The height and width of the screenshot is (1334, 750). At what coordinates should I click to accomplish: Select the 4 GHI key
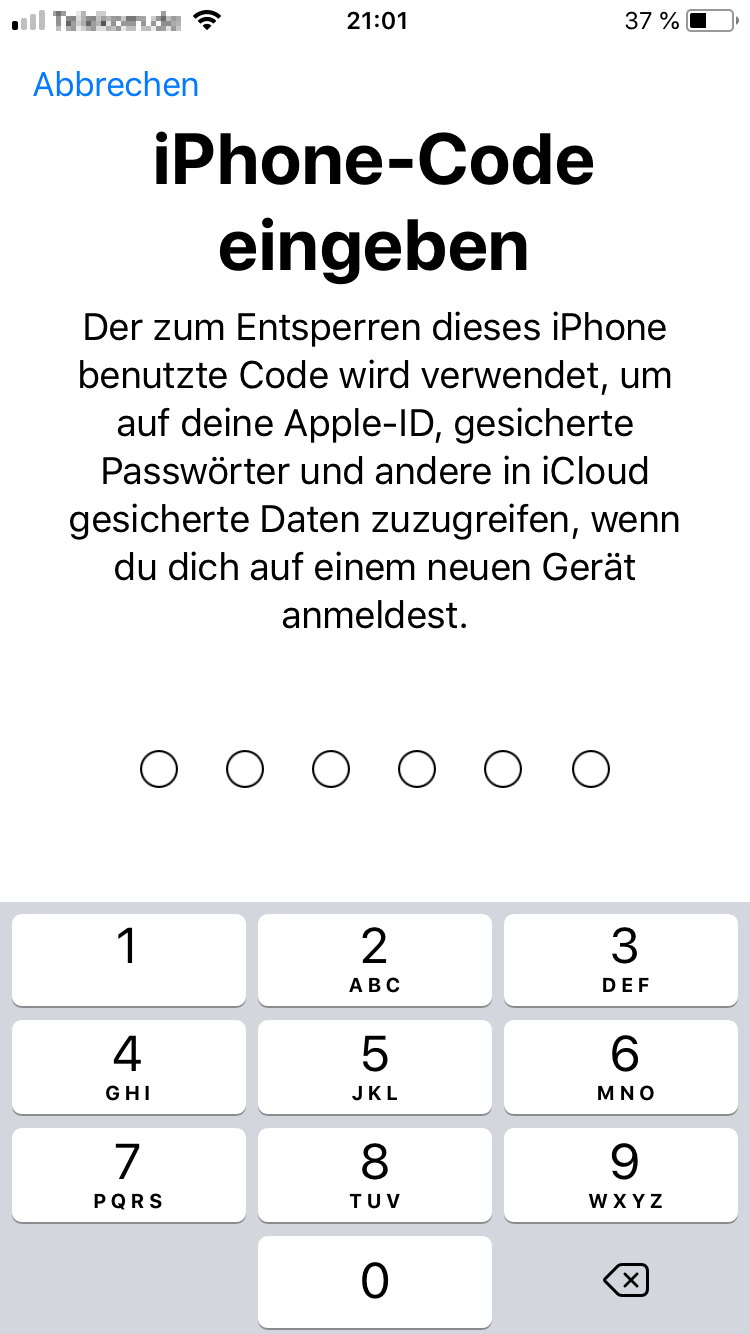click(128, 1066)
